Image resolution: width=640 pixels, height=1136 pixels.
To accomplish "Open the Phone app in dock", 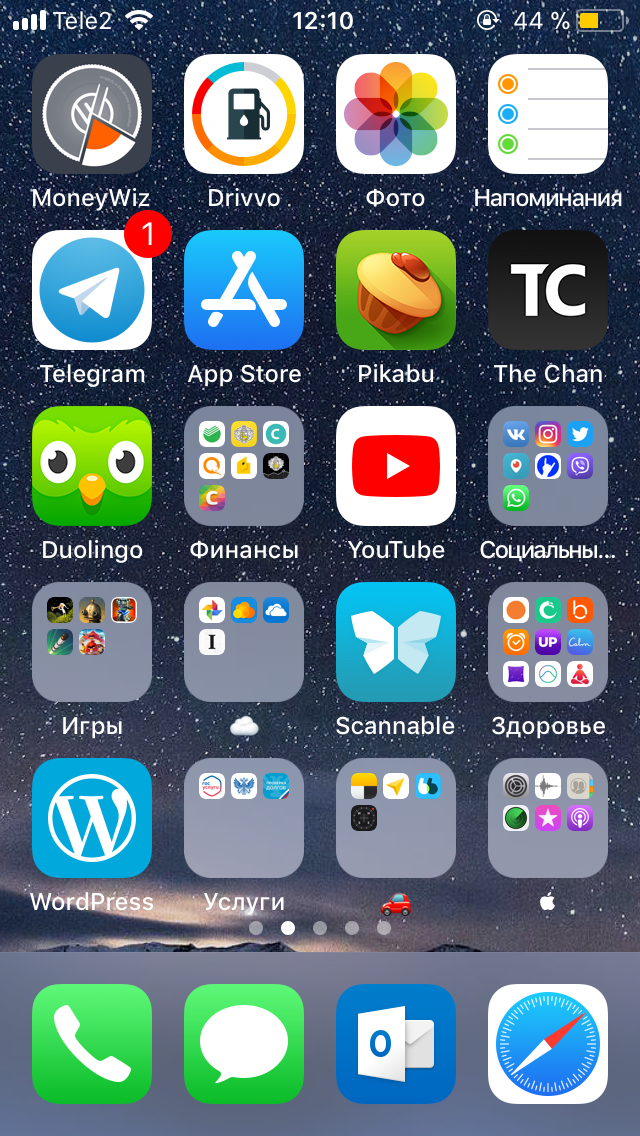I will [x=92, y=1043].
